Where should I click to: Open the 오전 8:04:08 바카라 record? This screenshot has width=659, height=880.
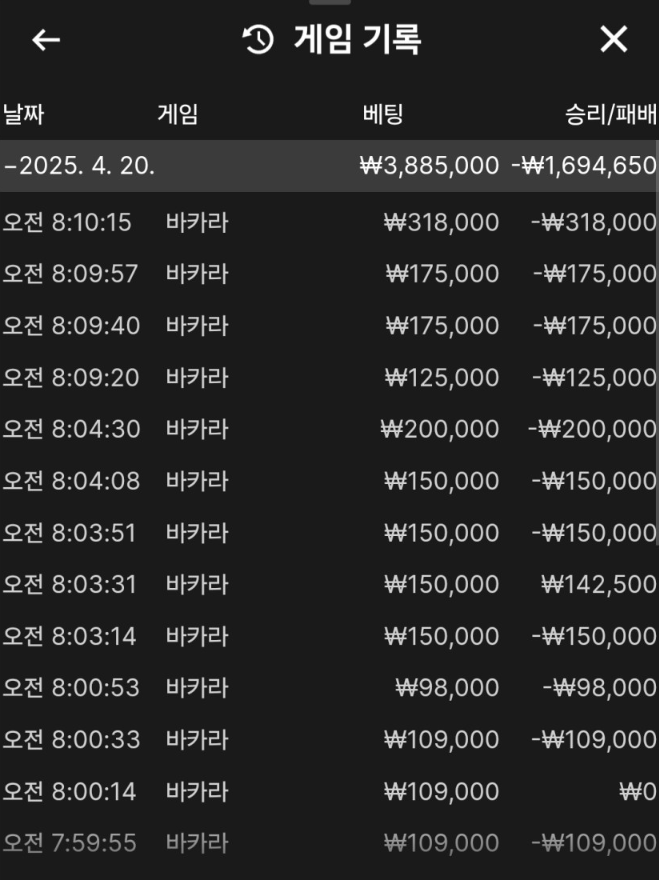pyautogui.click(x=329, y=481)
